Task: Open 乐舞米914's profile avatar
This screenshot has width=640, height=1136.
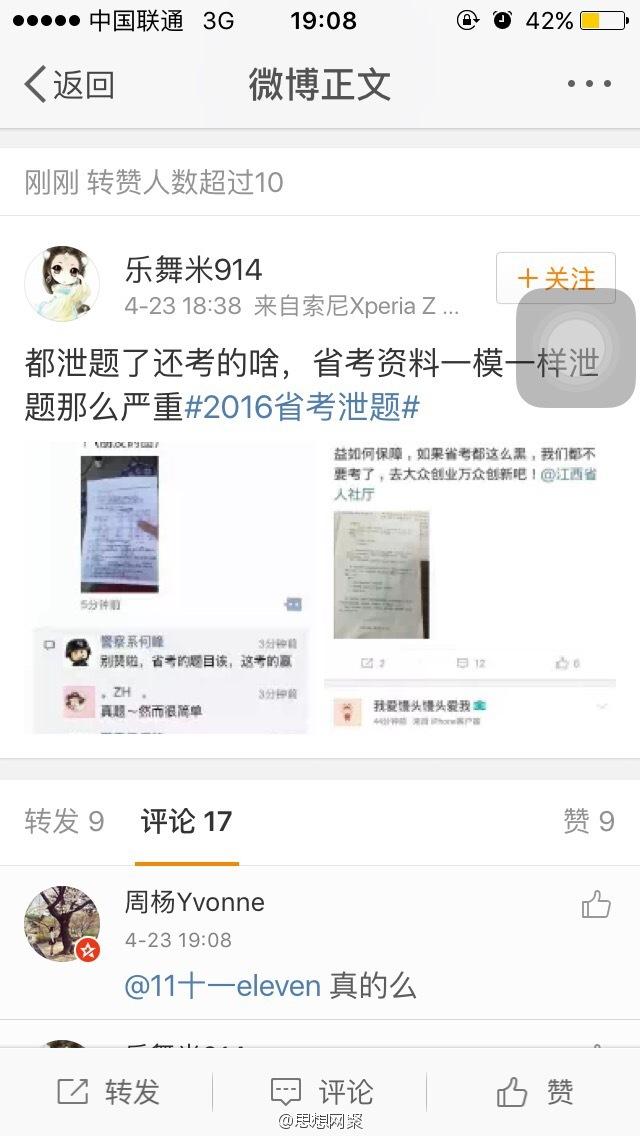Action: coord(62,284)
